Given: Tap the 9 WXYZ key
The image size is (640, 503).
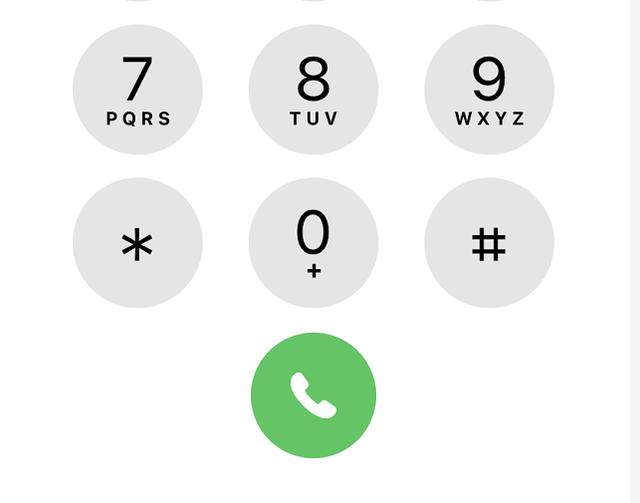Looking at the screenshot, I should coord(489,90).
